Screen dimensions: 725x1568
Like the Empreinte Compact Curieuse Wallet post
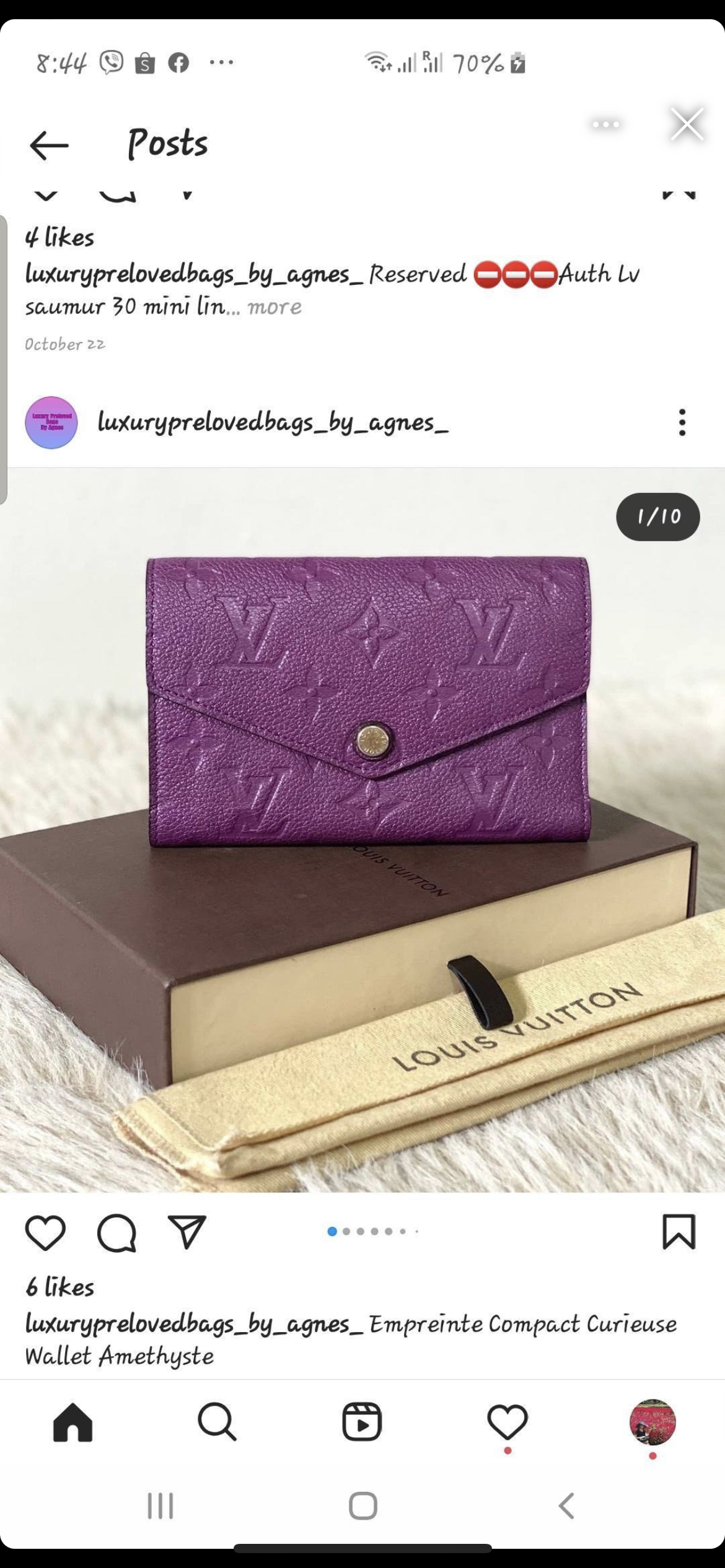point(45,1232)
